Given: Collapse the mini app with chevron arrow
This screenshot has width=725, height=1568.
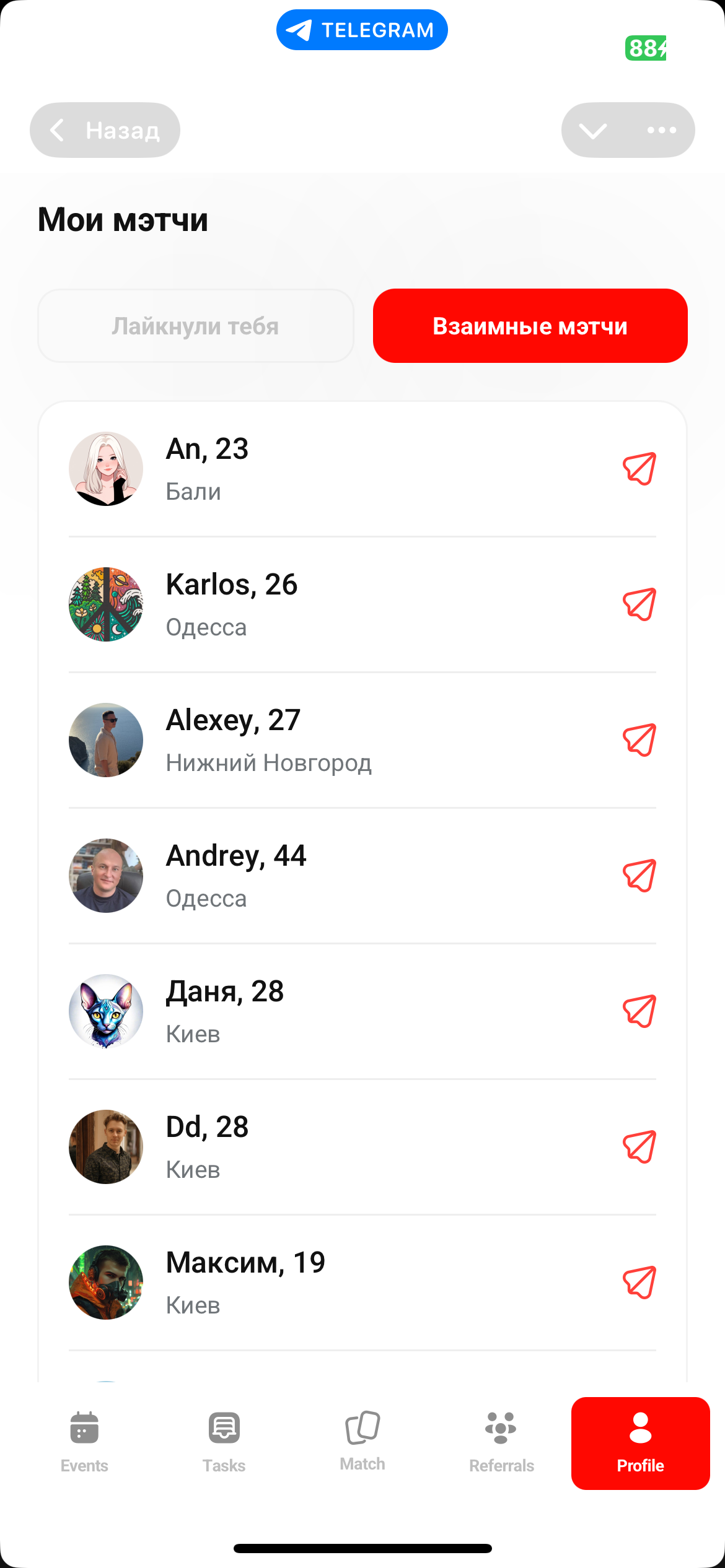Looking at the screenshot, I should click(x=593, y=130).
